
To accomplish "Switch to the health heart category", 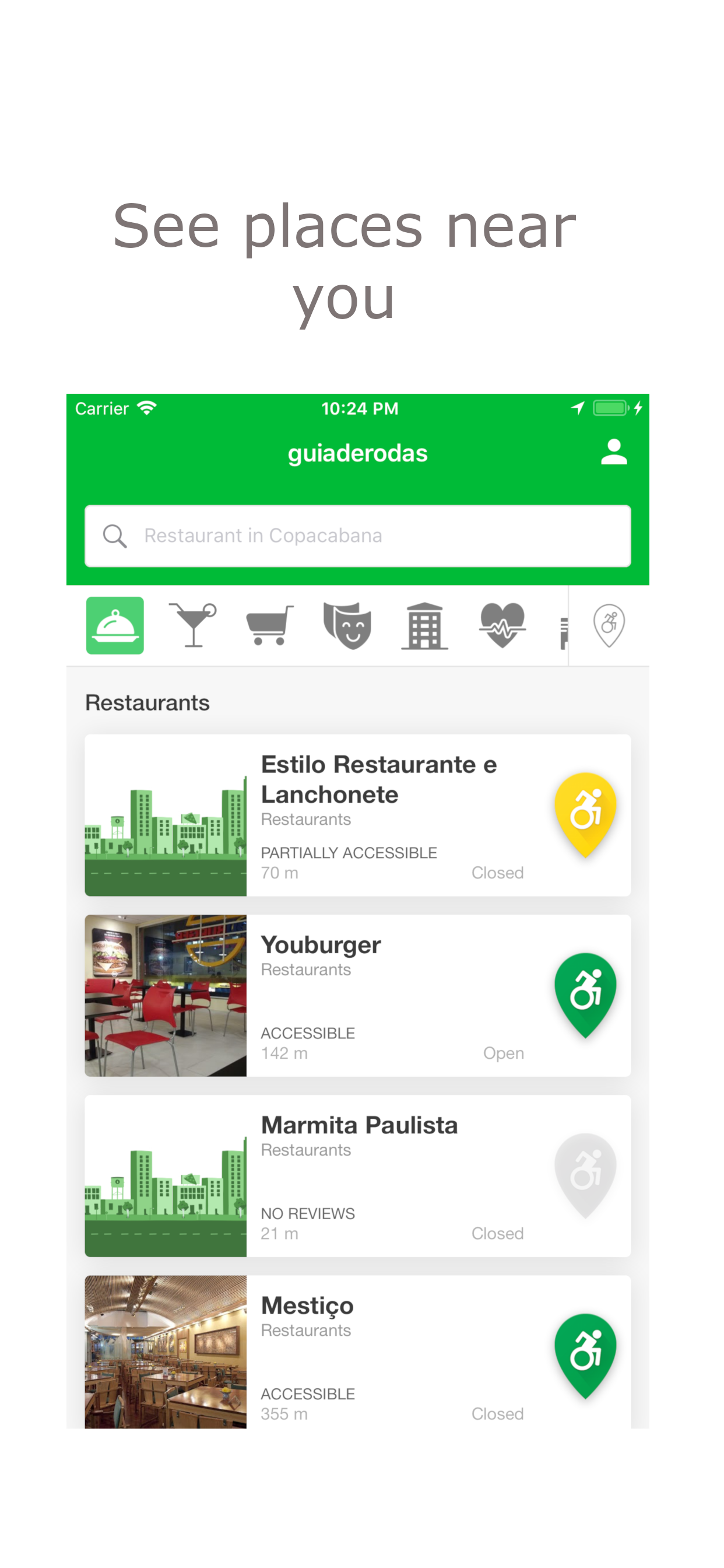I will pos(502,626).
